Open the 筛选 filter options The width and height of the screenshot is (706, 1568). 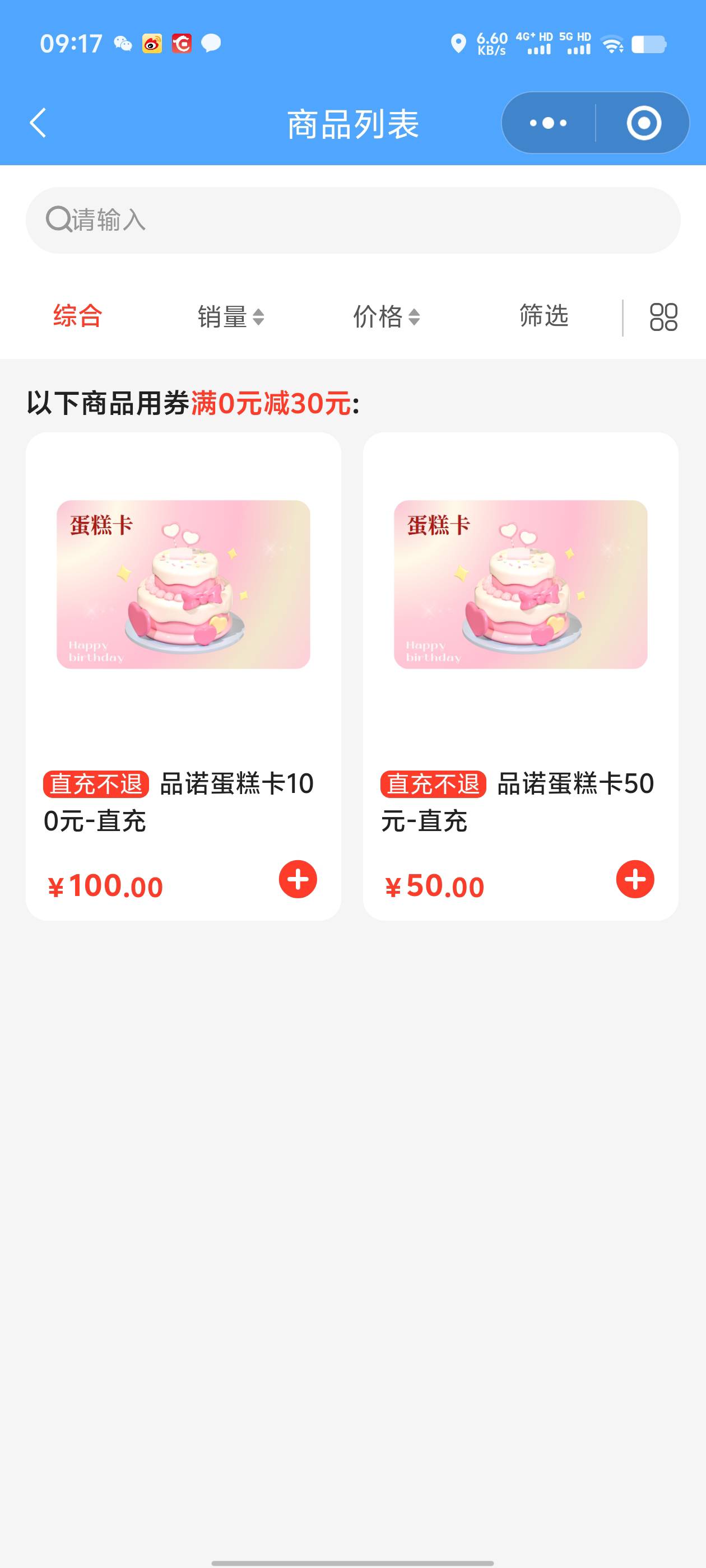click(x=544, y=316)
